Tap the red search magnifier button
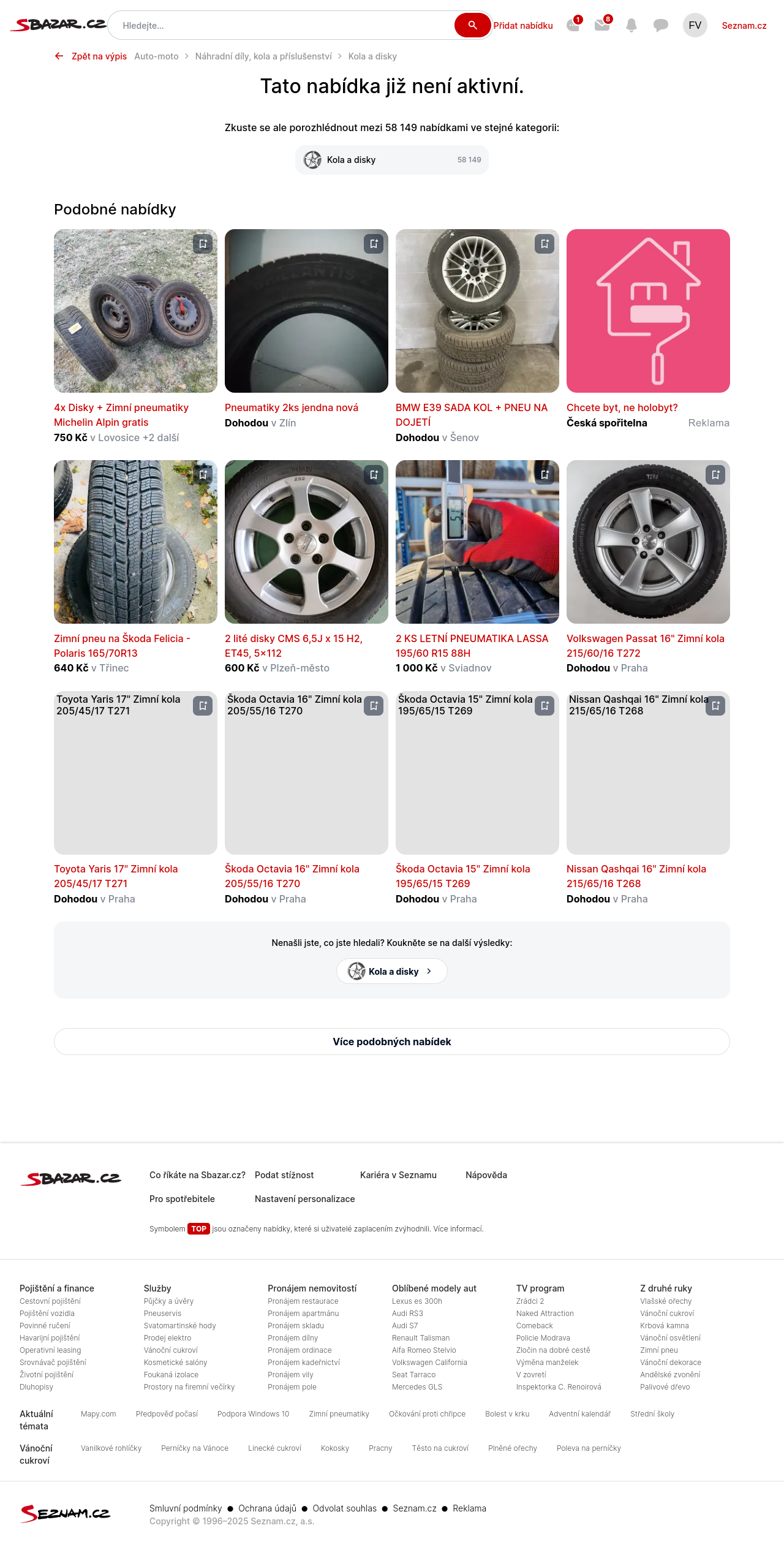 coord(472,25)
